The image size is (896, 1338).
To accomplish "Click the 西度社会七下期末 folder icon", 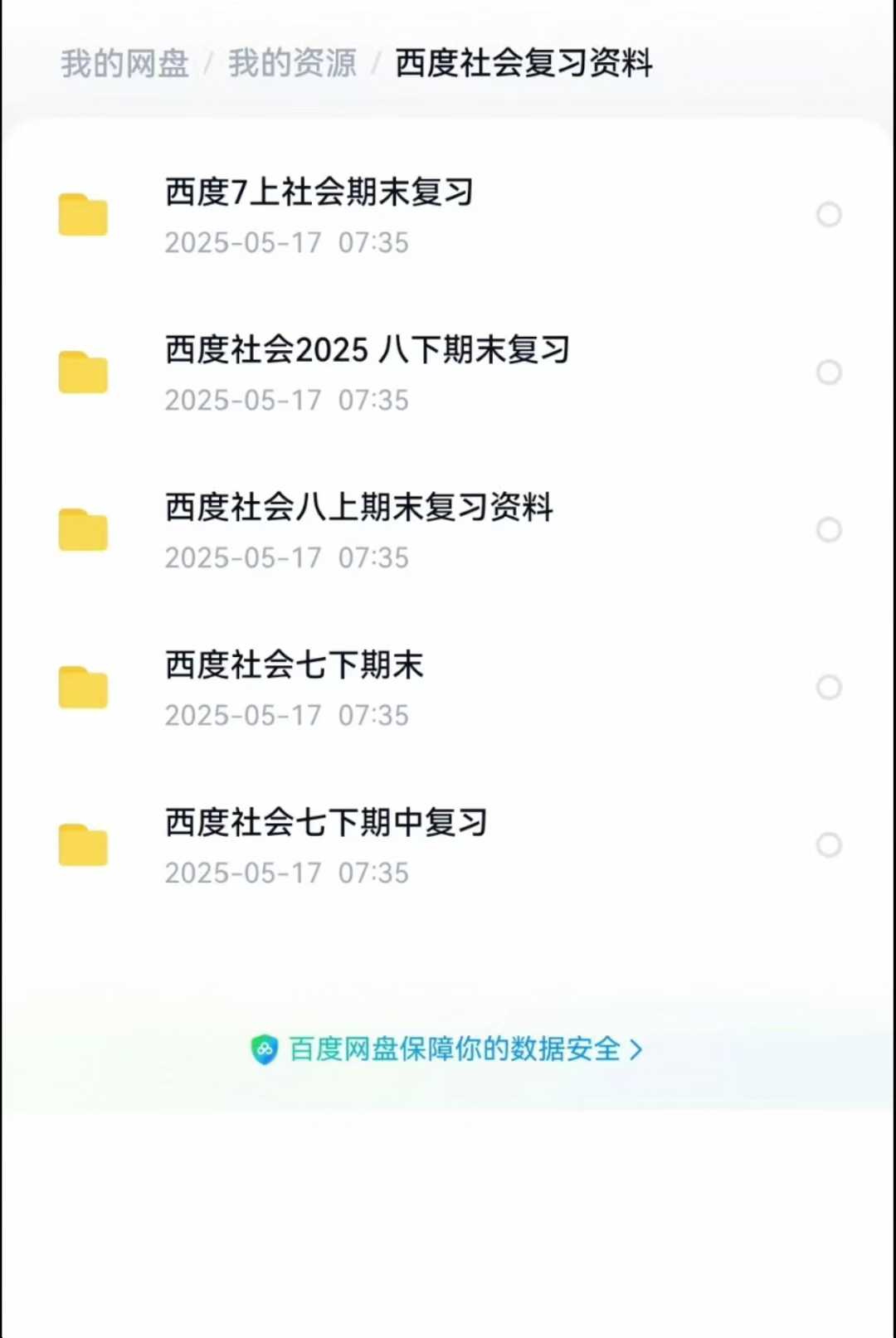I will tap(83, 687).
